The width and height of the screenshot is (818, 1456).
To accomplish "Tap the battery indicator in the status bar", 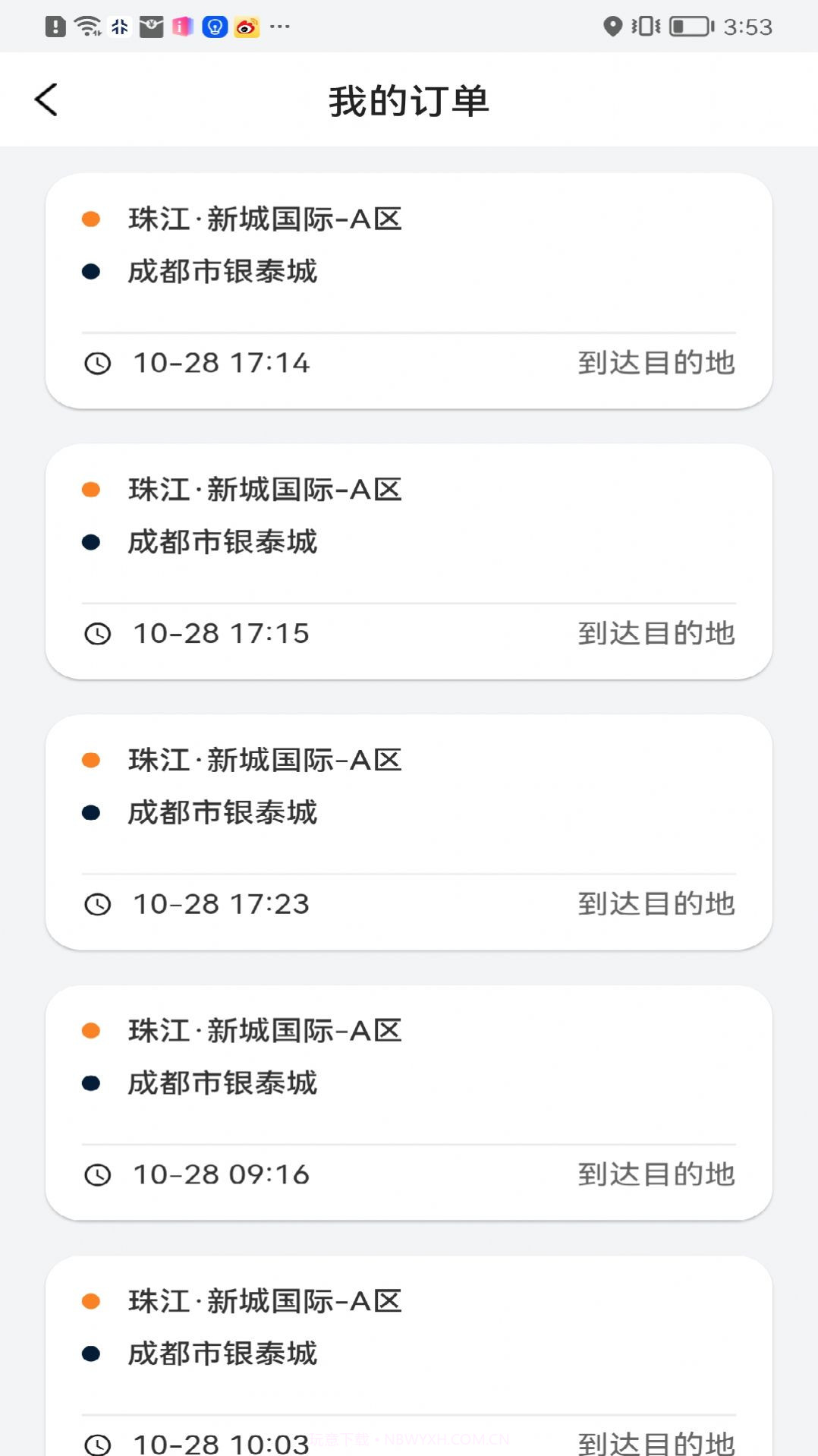I will [689, 25].
